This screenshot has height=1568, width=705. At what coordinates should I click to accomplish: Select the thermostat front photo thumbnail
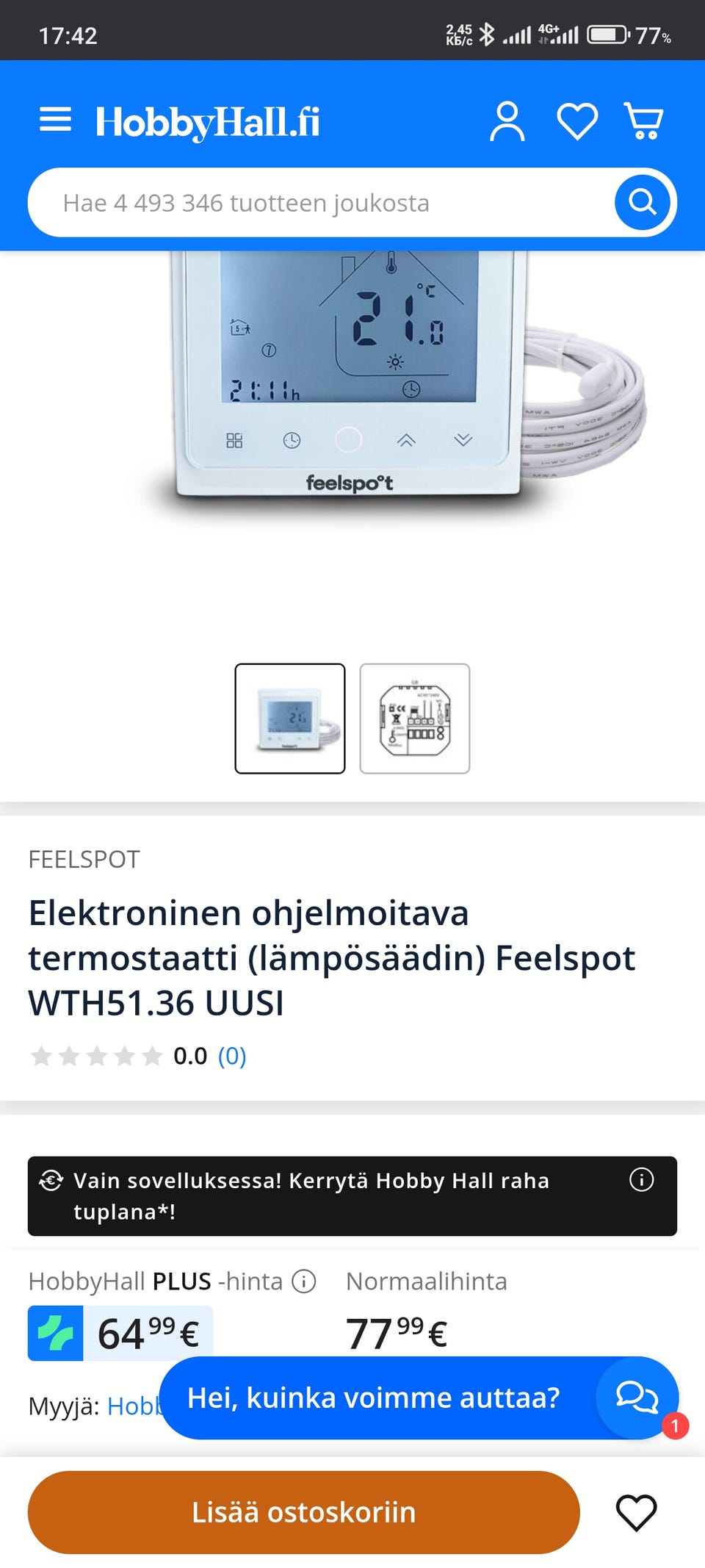pos(290,719)
